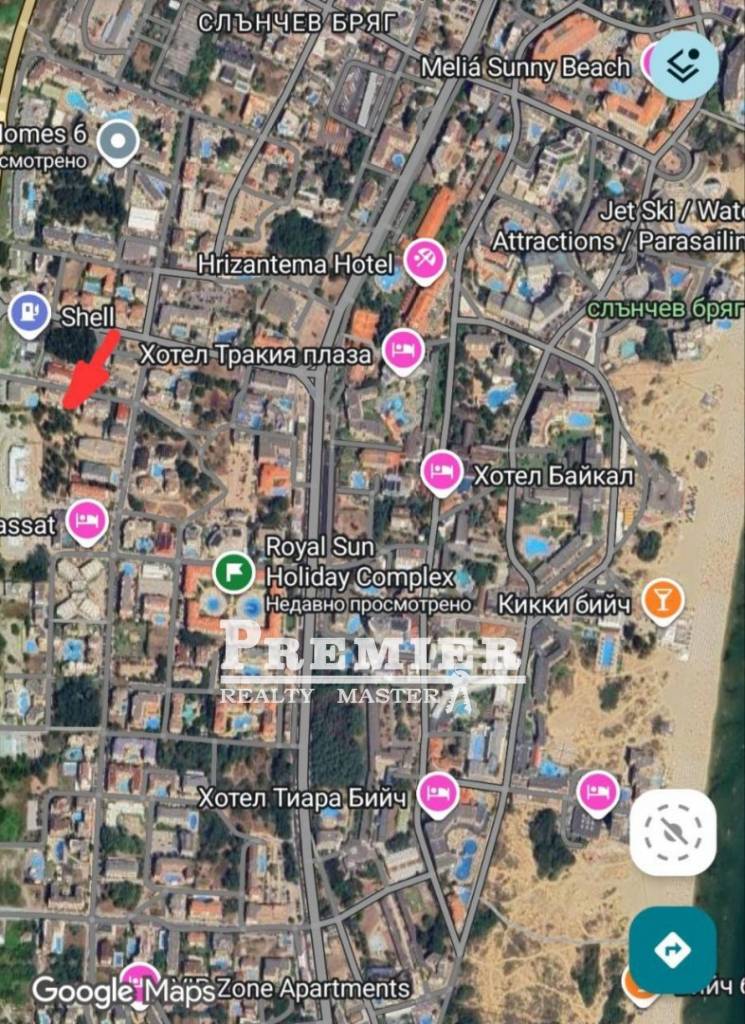The height and width of the screenshot is (1024, 745).
Task: Tap the Кикки бийч bar marker
Action: point(662,602)
